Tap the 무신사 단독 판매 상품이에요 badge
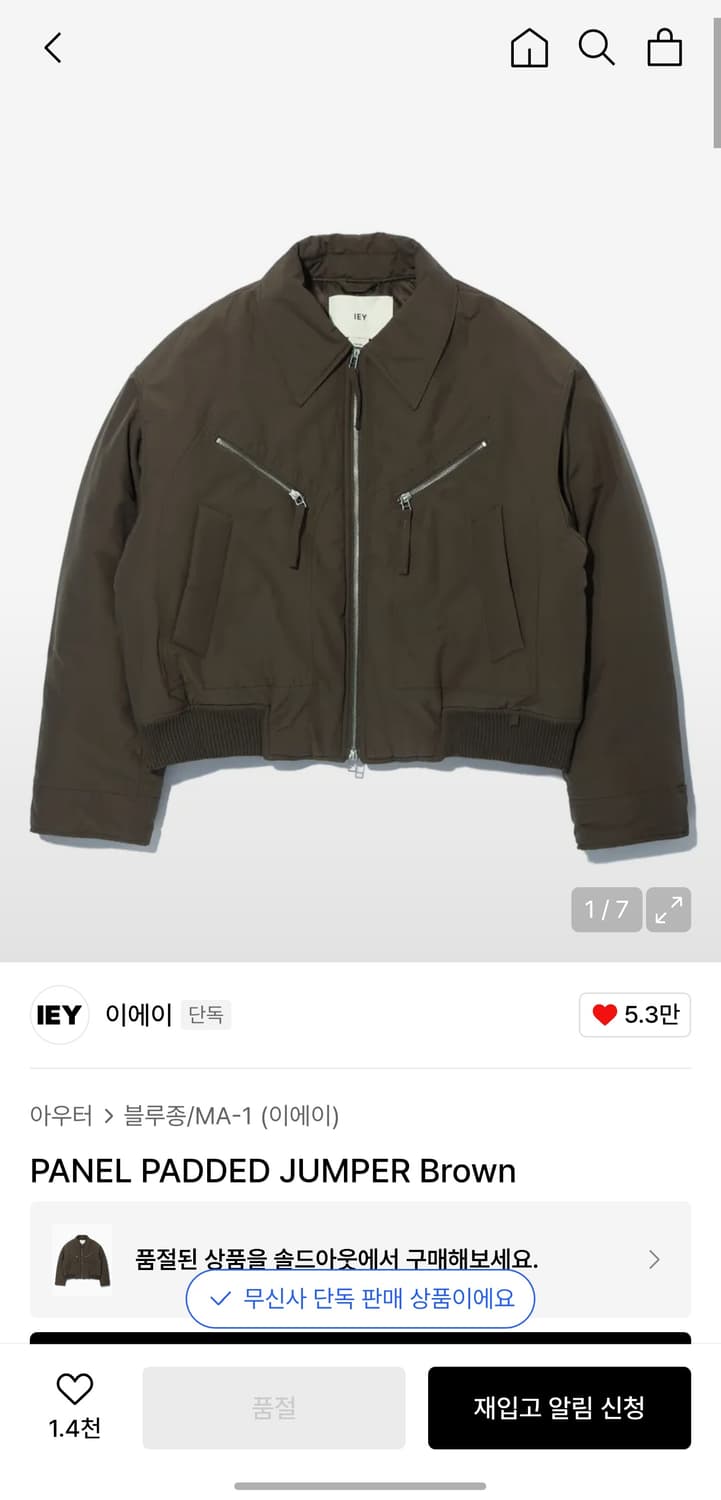721x1500 pixels. point(360,1298)
